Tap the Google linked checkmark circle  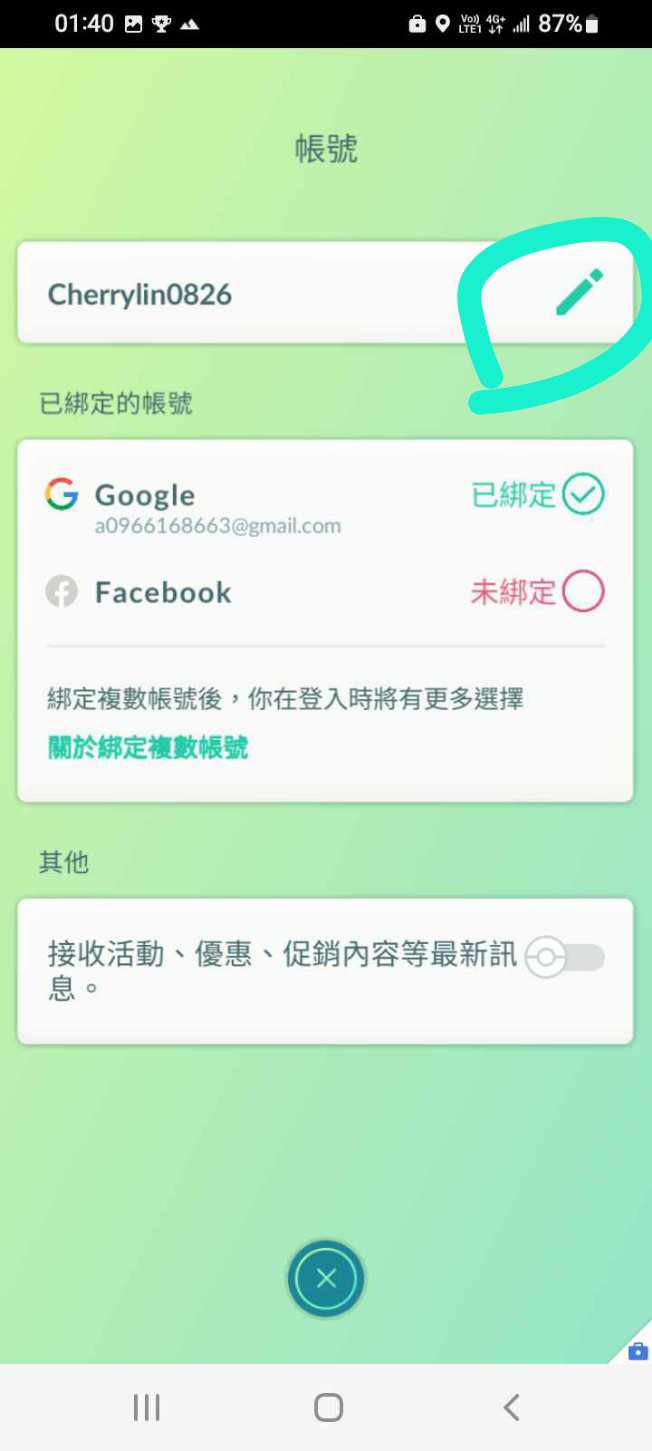click(583, 494)
